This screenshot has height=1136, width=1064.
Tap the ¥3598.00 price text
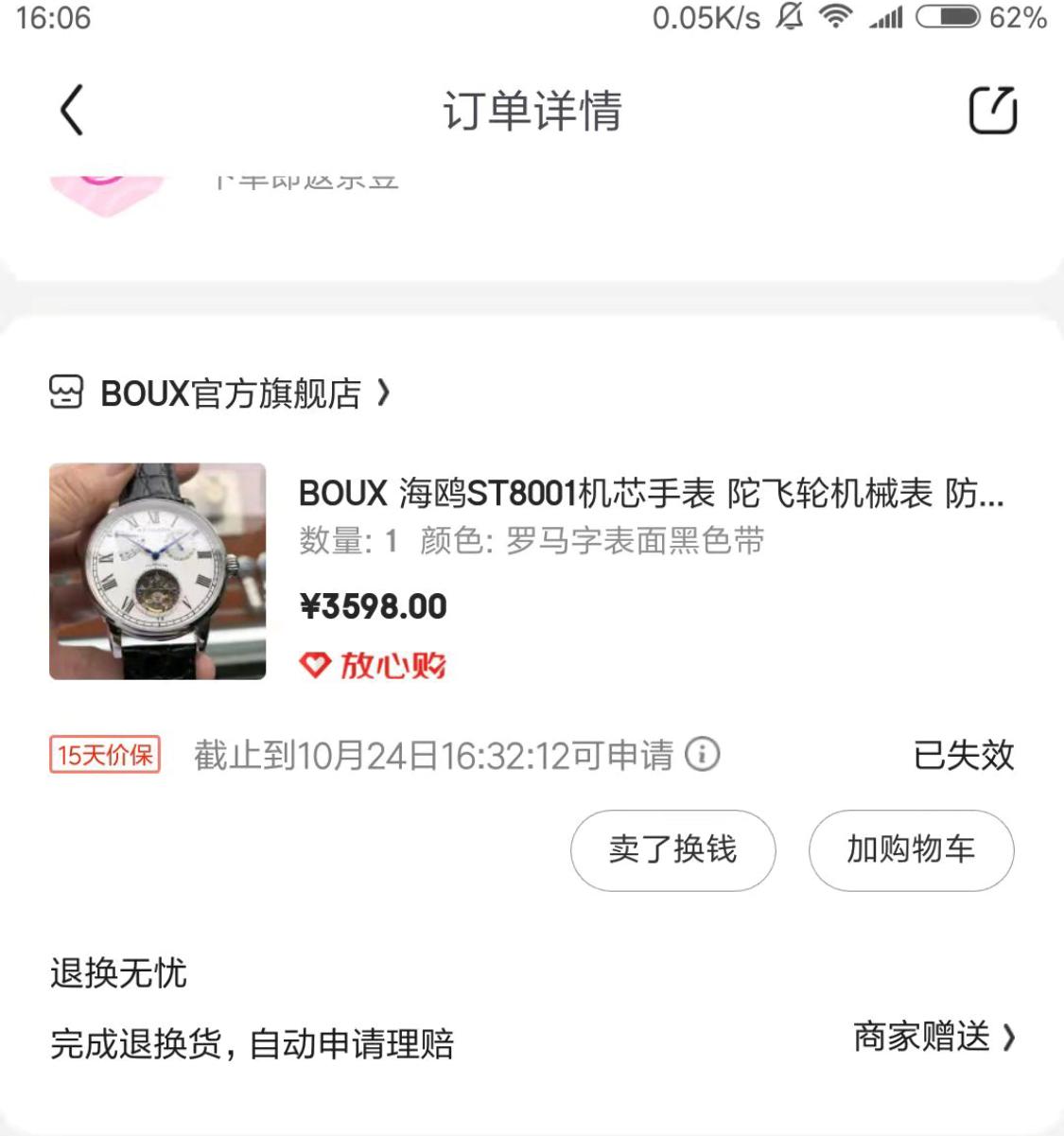pos(373,605)
